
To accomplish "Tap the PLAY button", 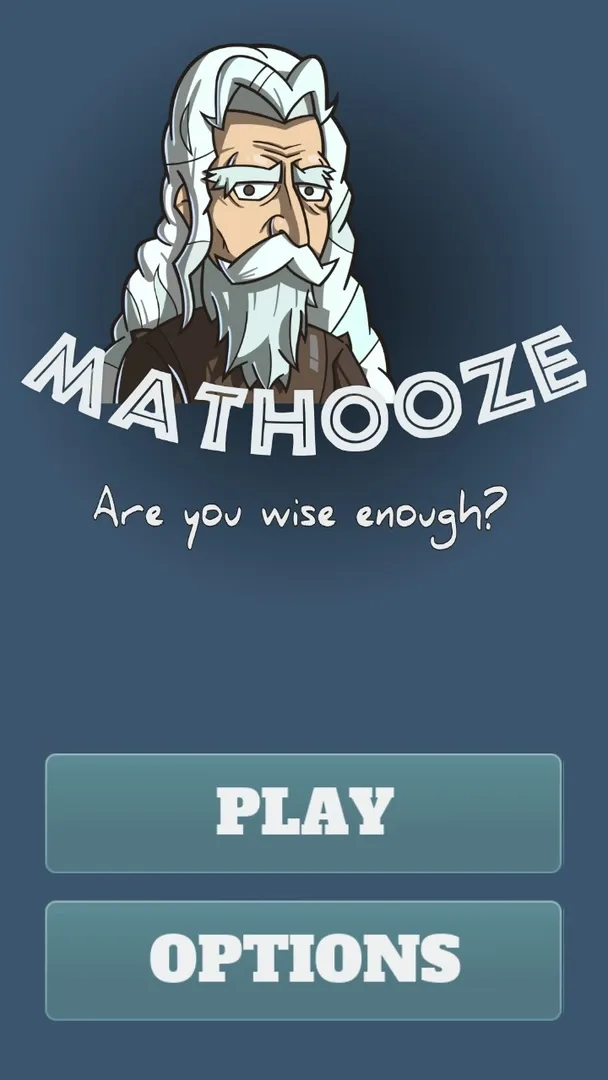I will tap(303, 812).
